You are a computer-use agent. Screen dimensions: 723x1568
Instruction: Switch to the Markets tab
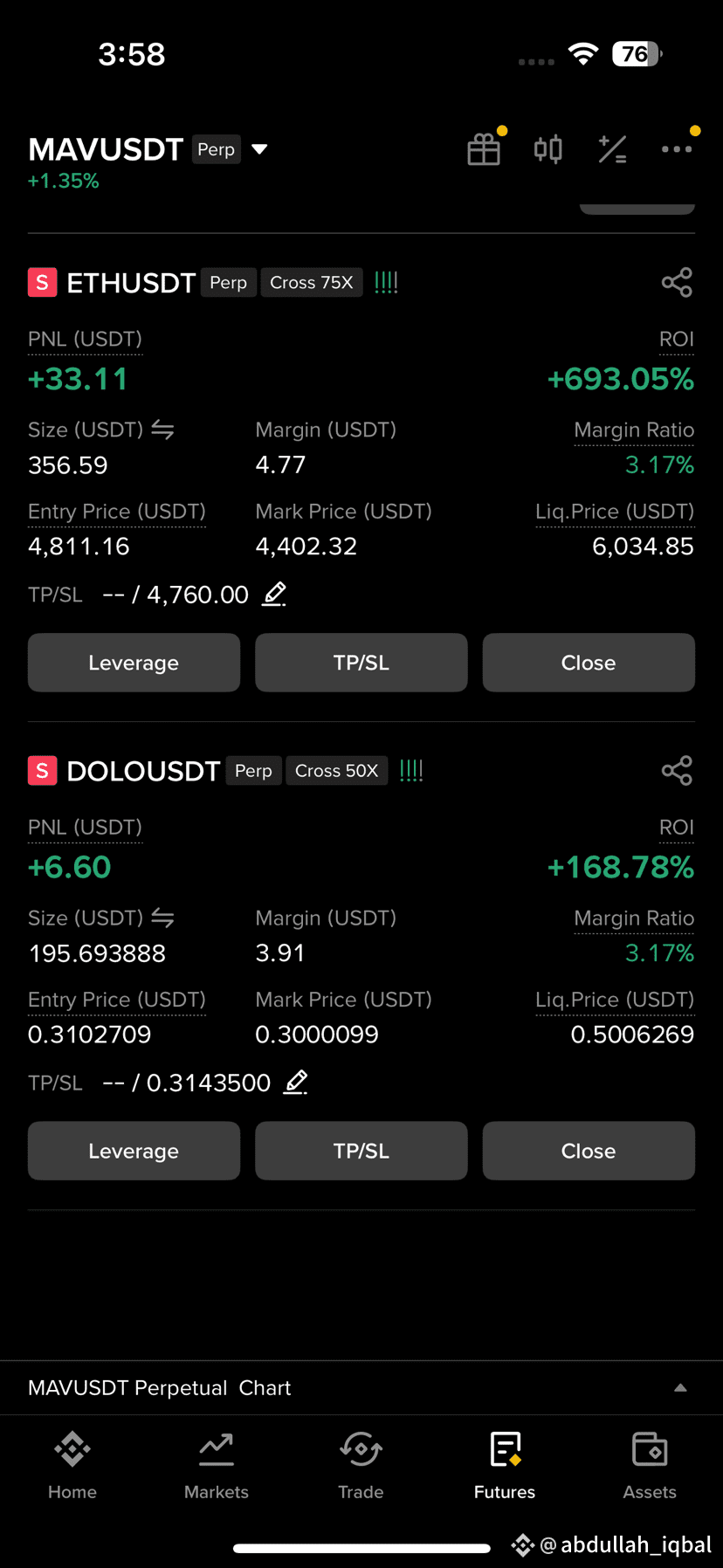[x=217, y=1466]
